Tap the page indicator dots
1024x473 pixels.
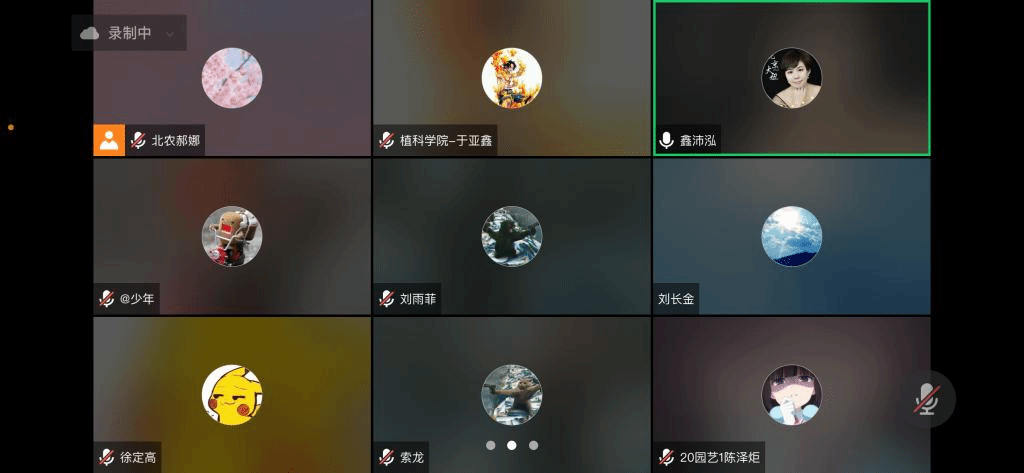pyautogui.click(x=512, y=445)
